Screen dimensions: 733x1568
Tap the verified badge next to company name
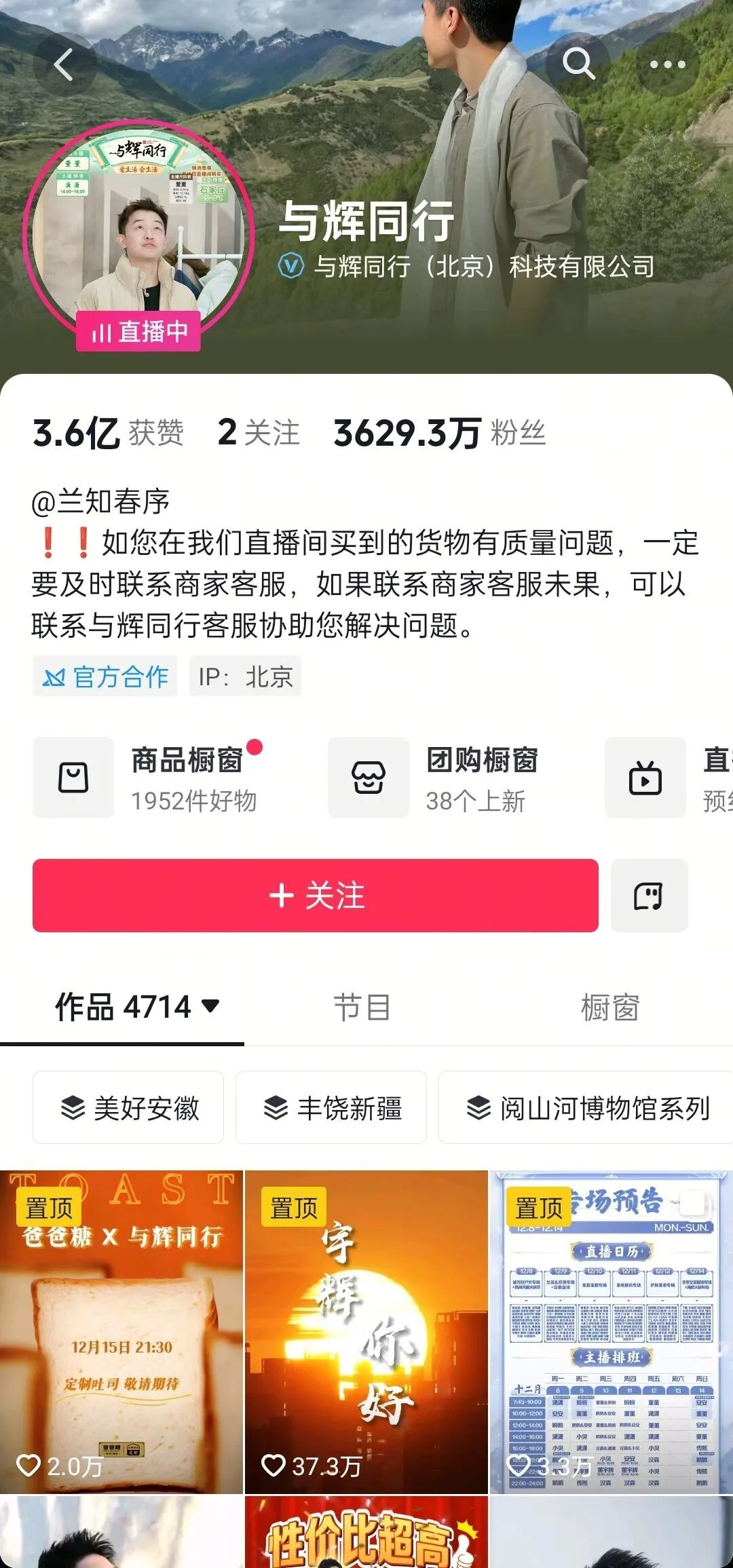tap(292, 266)
